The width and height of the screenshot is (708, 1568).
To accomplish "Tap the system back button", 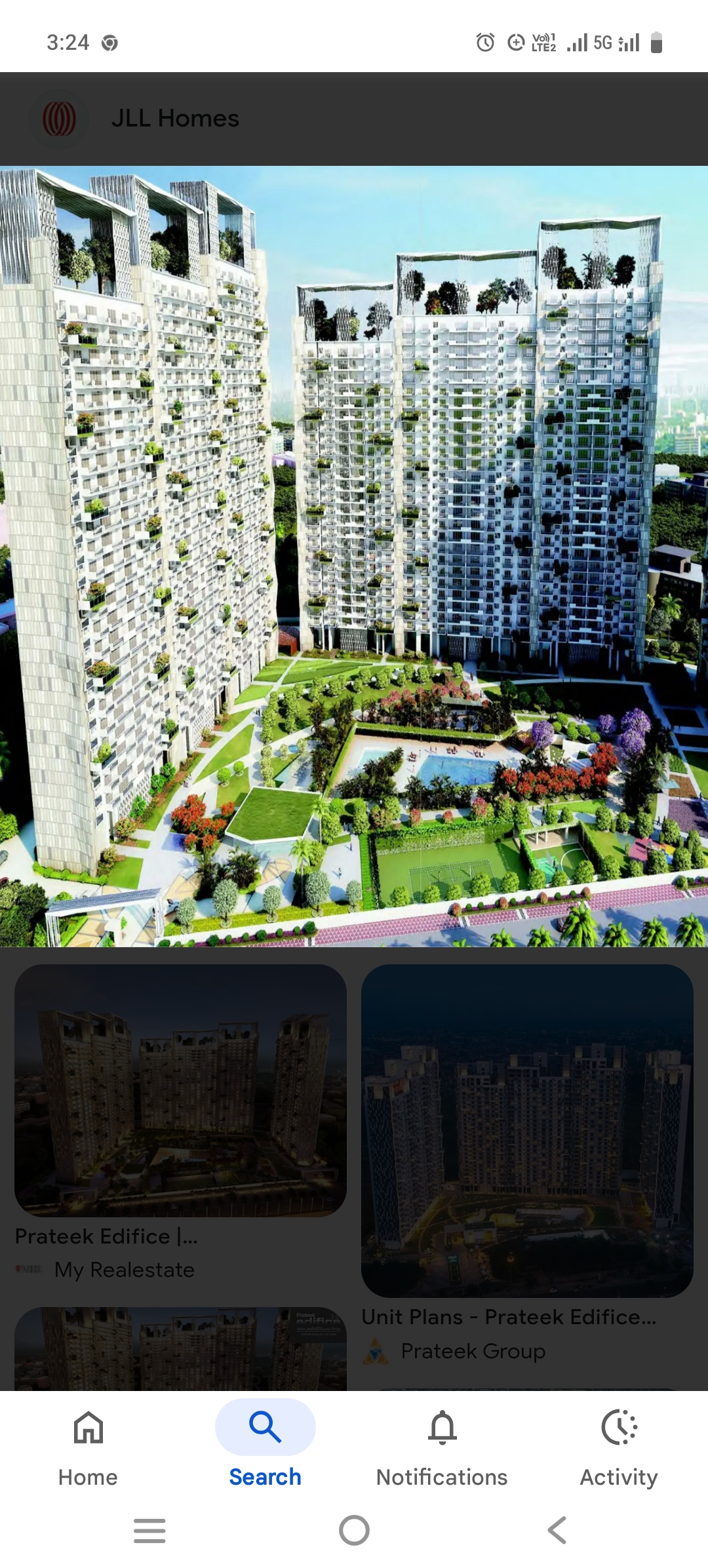I will click(557, 1531).
